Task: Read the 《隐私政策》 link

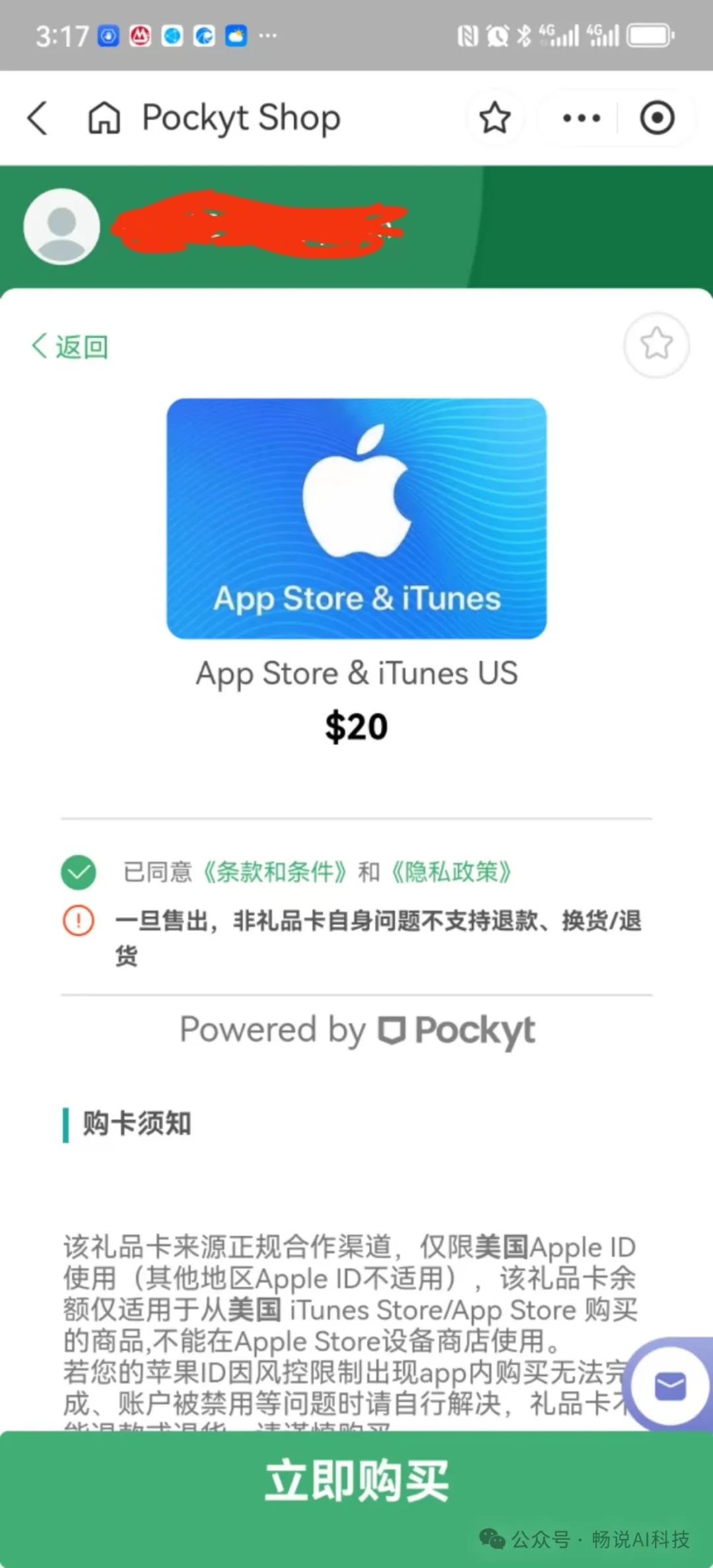Action: click(x=451, y=872)
